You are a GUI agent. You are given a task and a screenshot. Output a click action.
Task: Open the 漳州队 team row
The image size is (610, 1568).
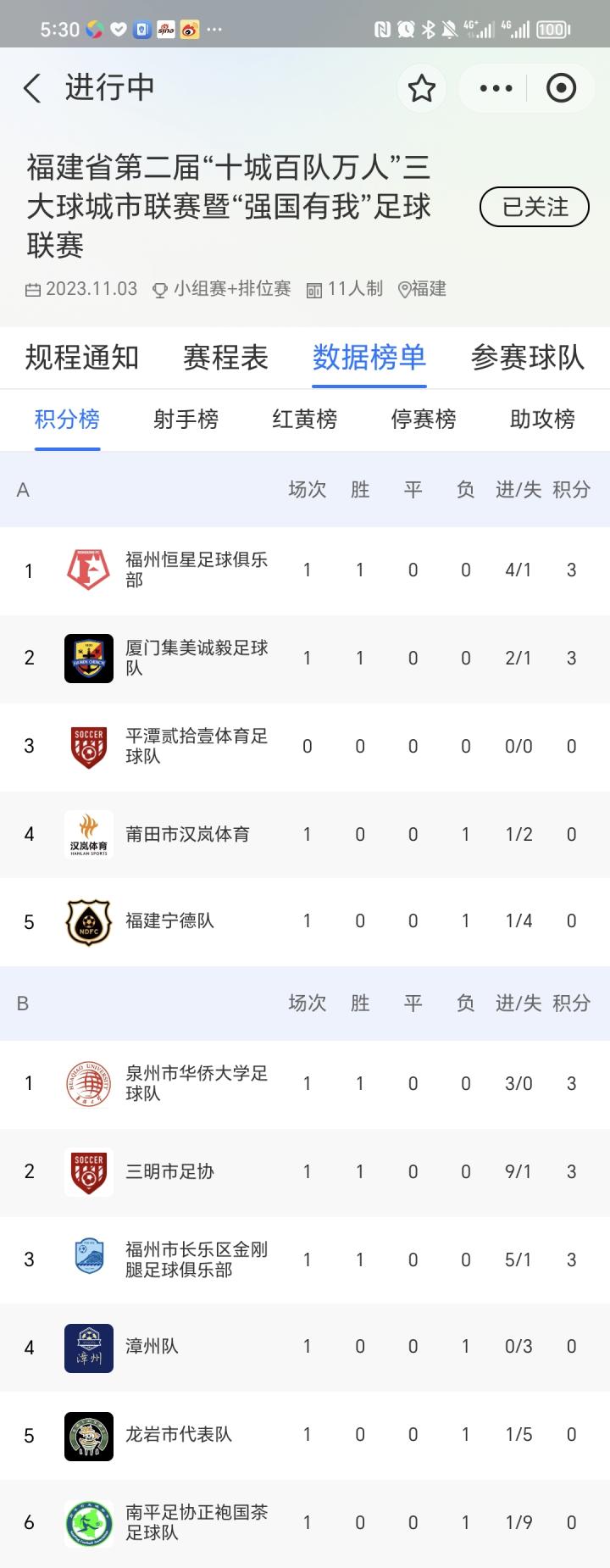tap(152, 1347)
